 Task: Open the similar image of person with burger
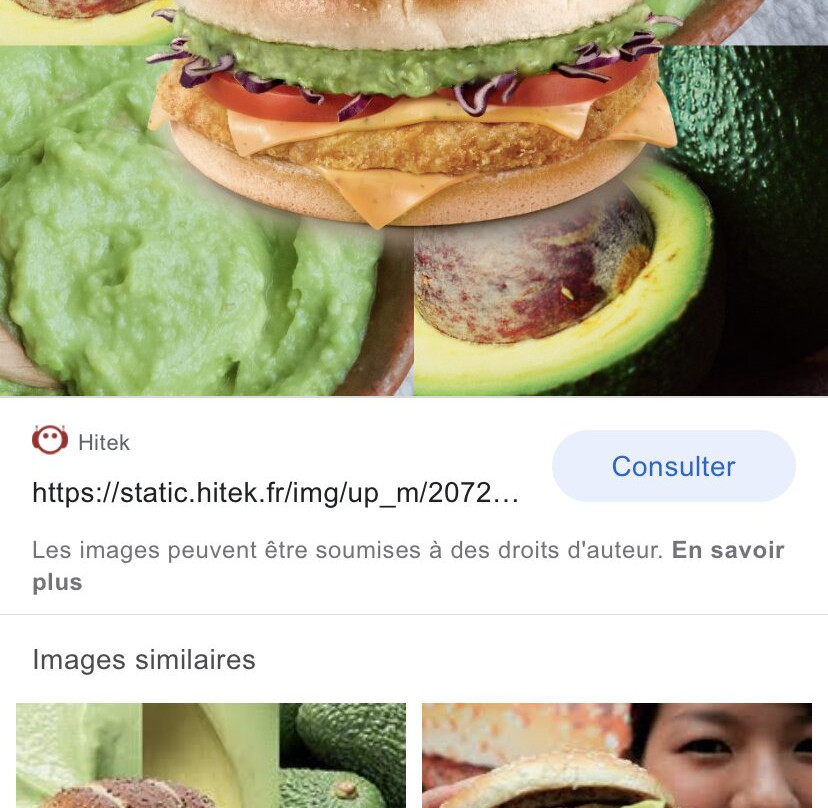click(x=616, y=756)
